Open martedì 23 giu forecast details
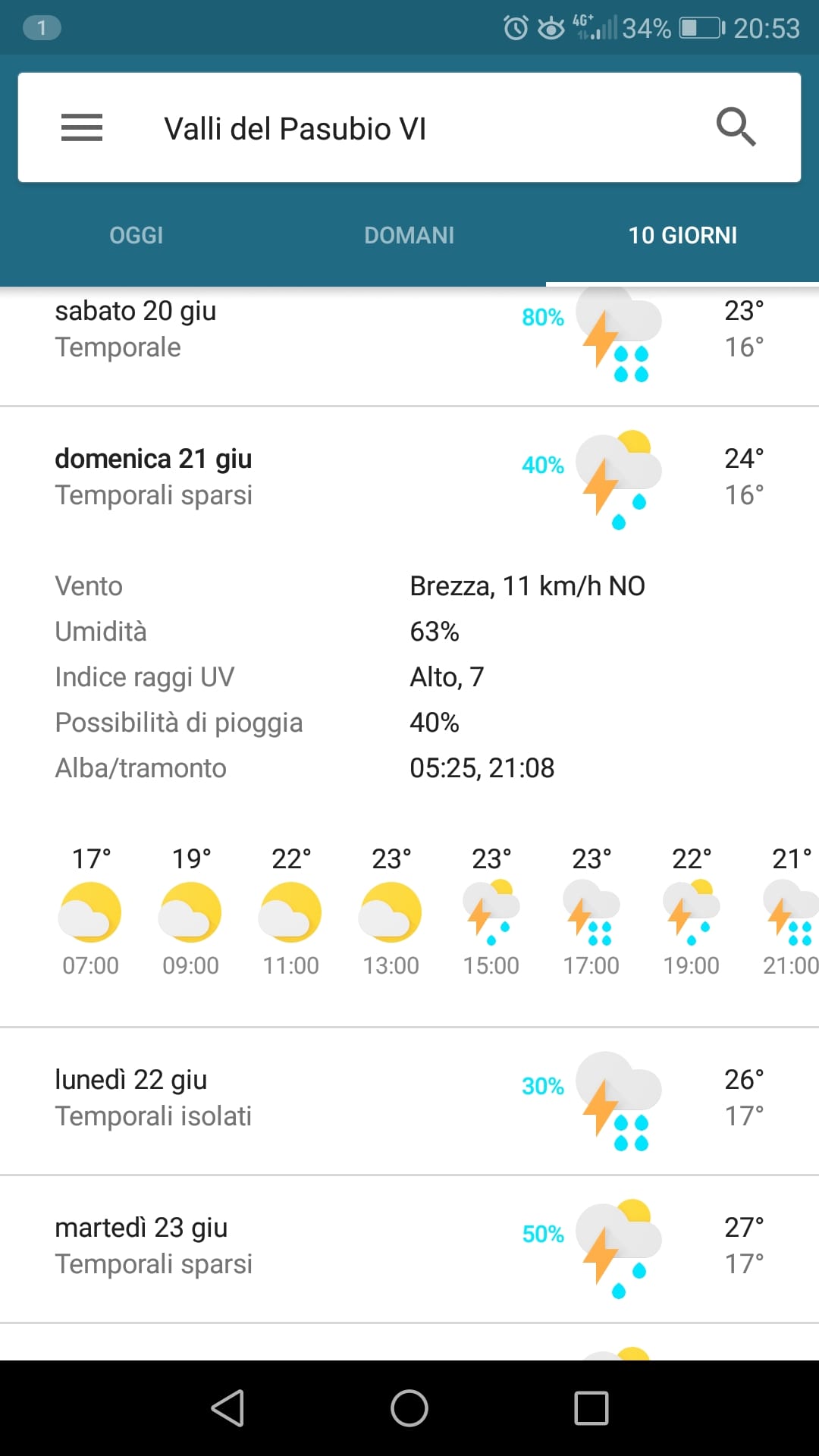 [409, 1249]
